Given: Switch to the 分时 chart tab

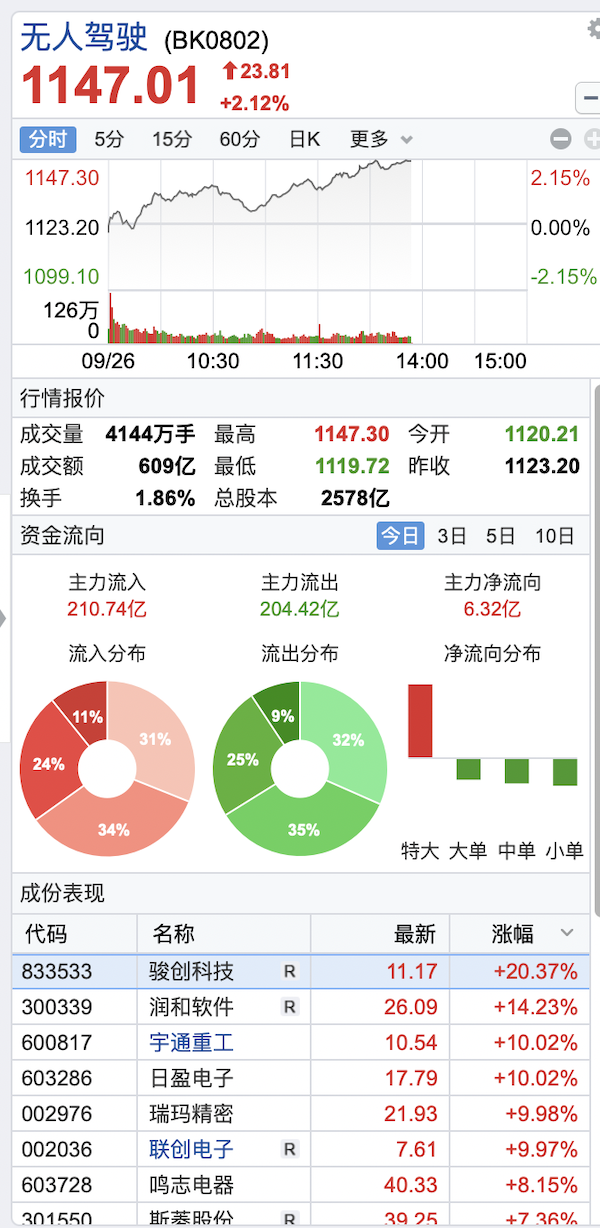Looking at the screenshot, I should [x=47, y=139].
